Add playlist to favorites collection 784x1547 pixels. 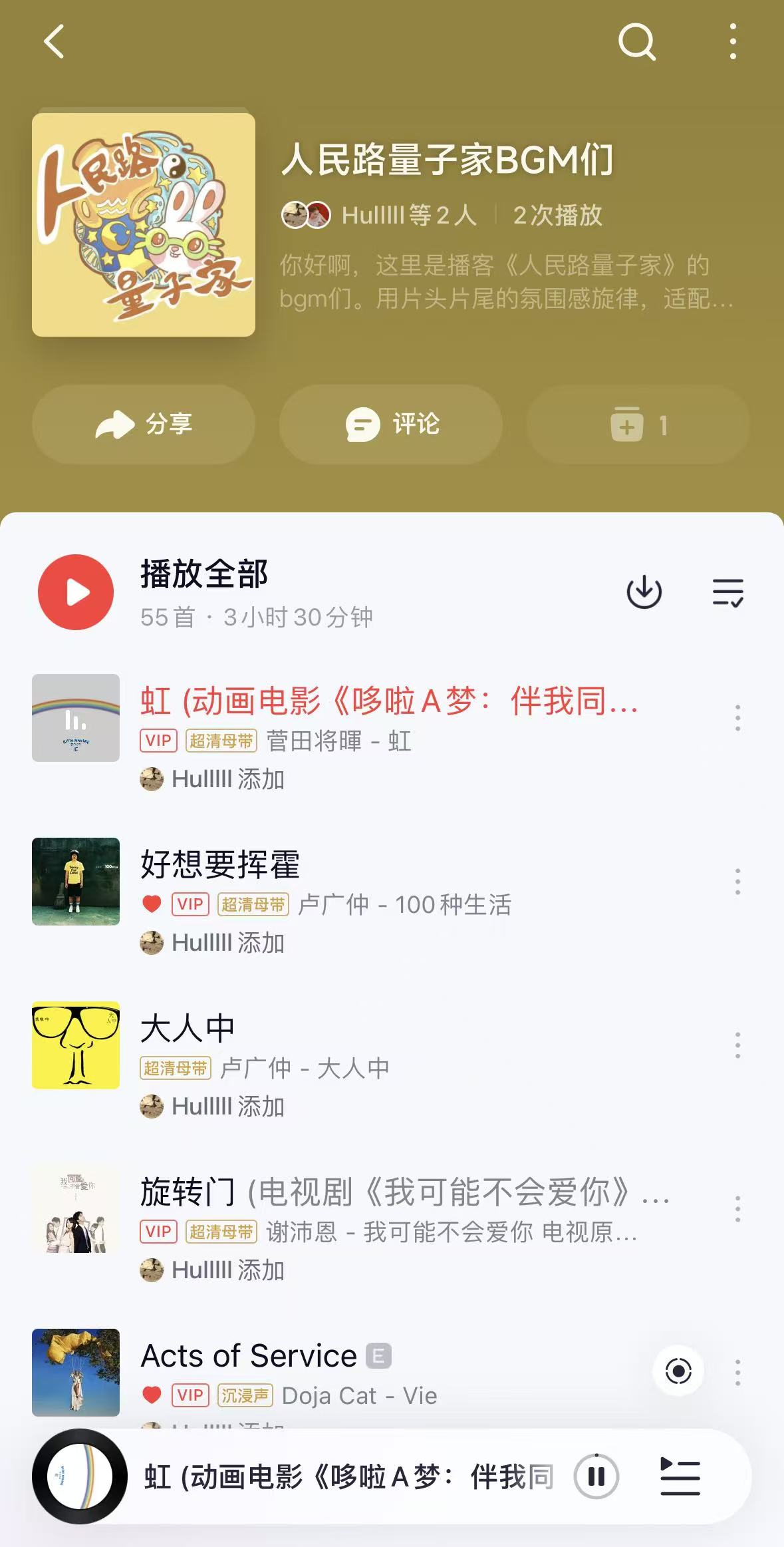638,425
